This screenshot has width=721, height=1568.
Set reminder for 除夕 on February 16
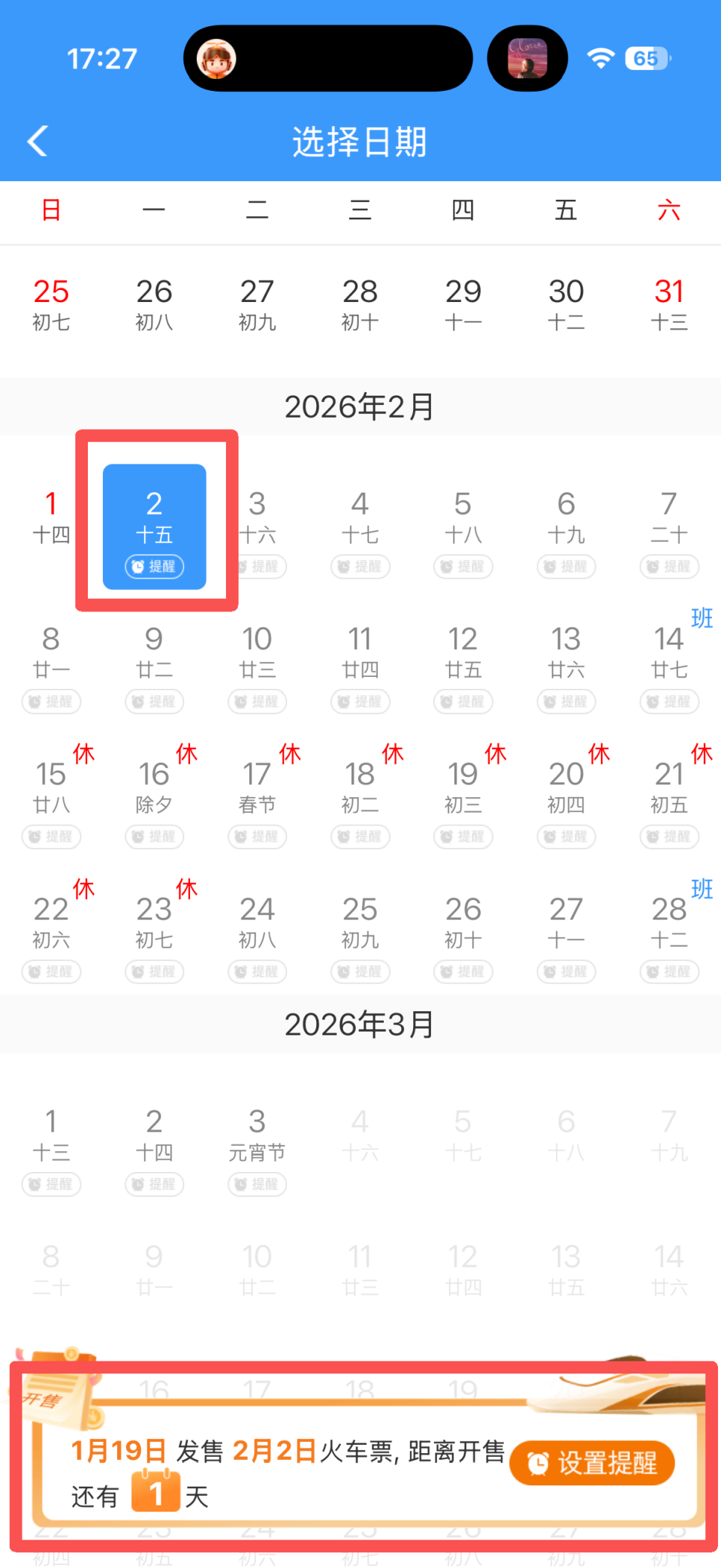coord(154,837)
